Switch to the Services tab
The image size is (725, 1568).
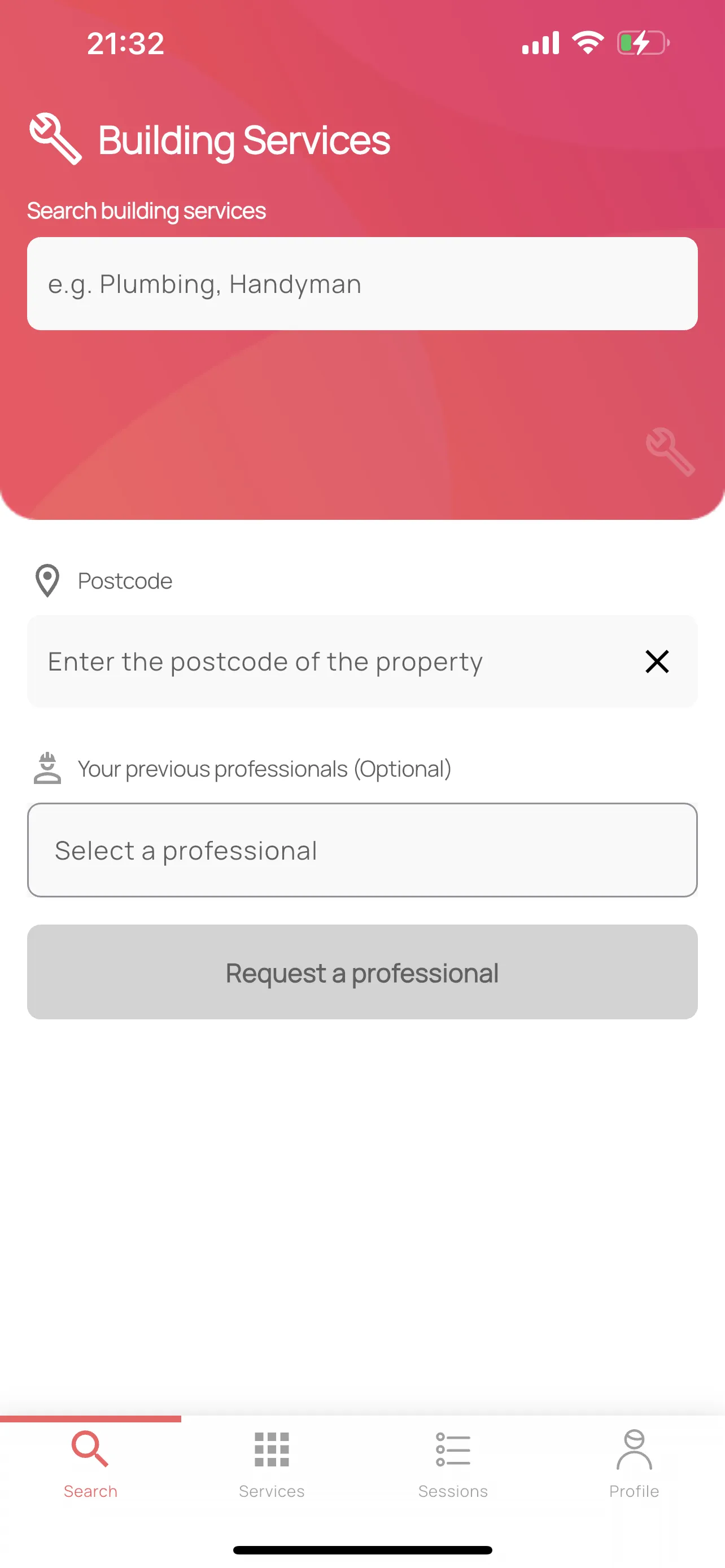tap(272, 1464)
